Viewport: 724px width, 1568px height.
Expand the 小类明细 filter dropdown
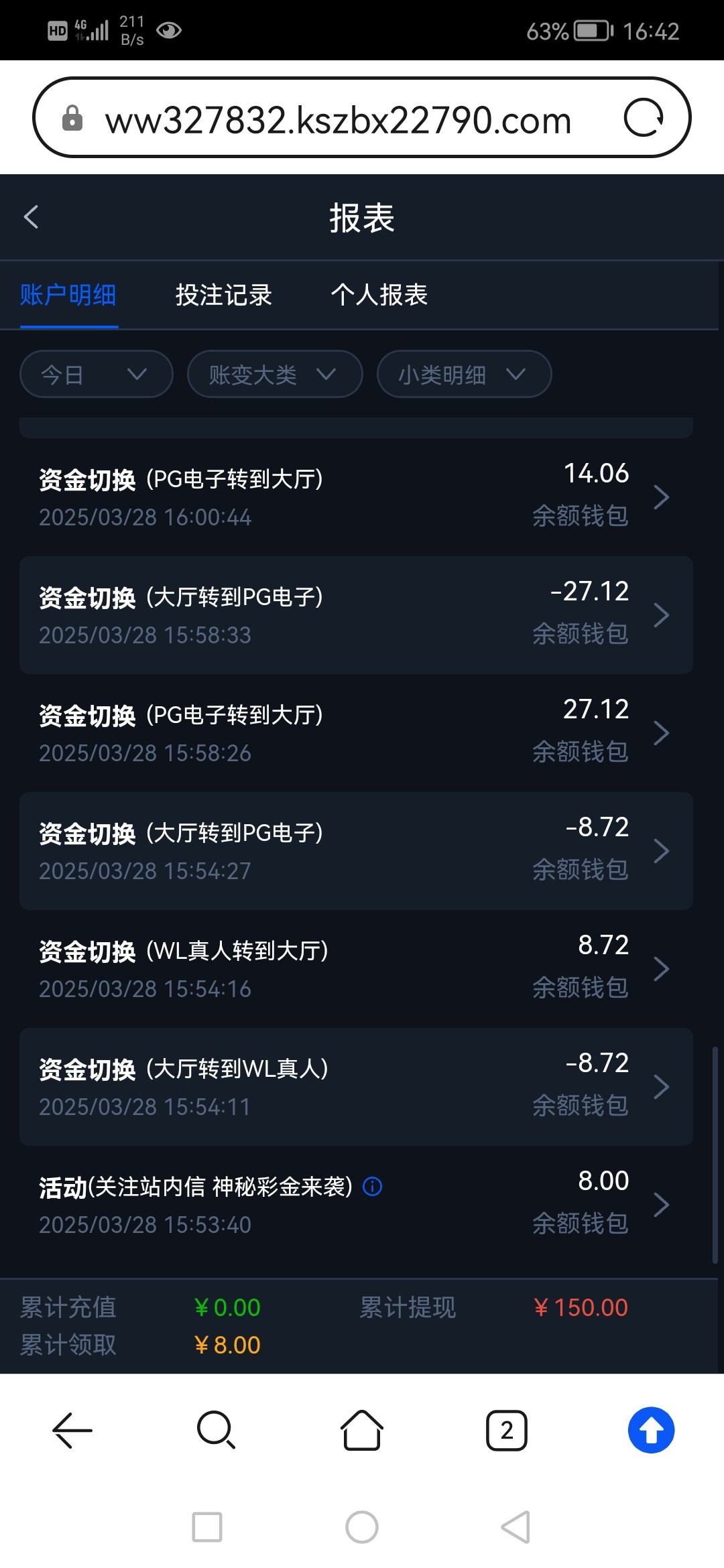(464, 374)
